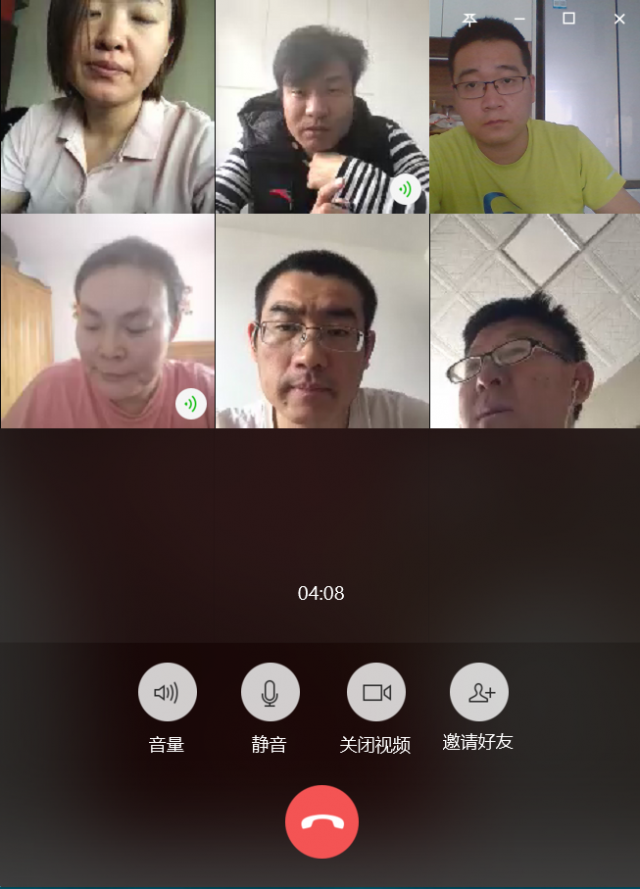Open the 音量 volume control
Image resolution: width=640 pixels, height=889 pixels.
tap(167, 692)
